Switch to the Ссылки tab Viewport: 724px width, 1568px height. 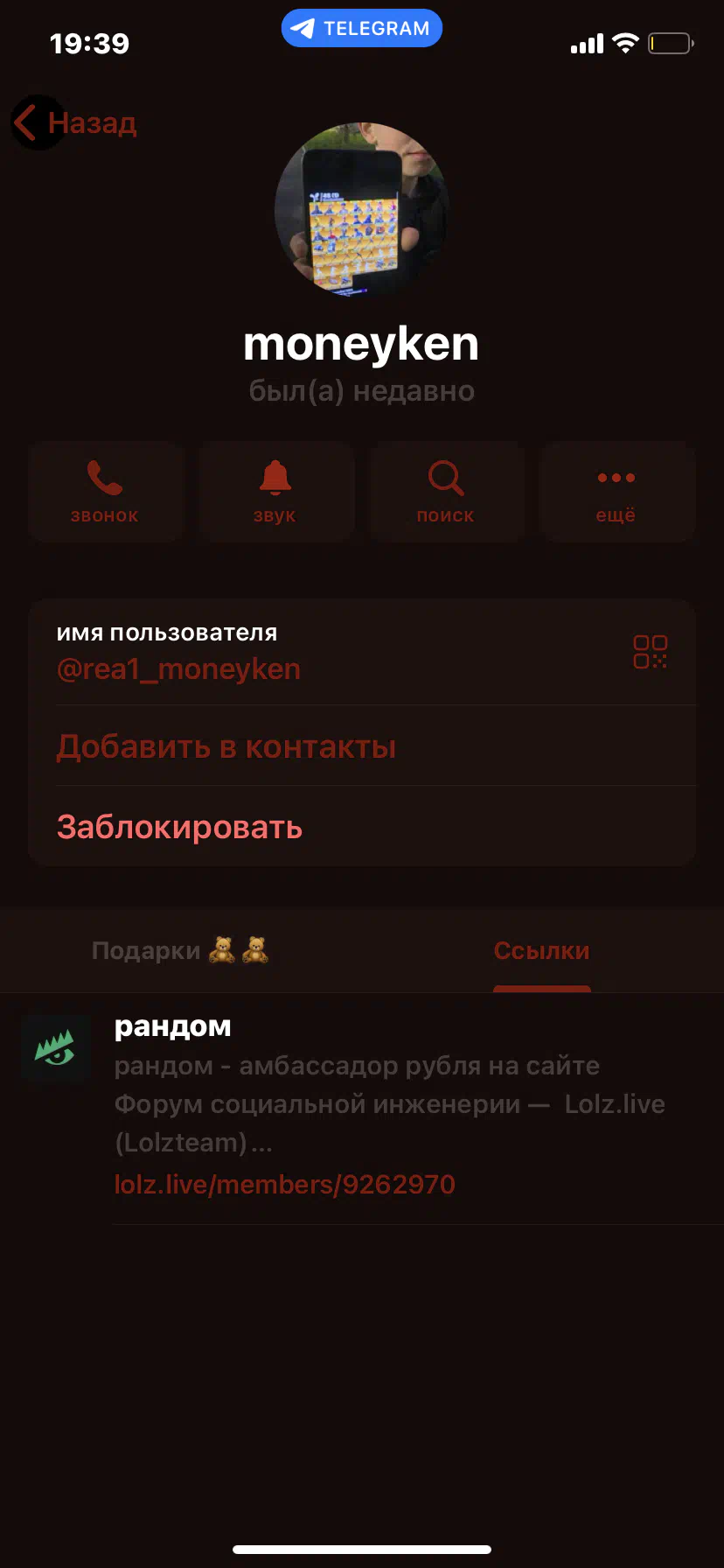click(x=542, y=950)
